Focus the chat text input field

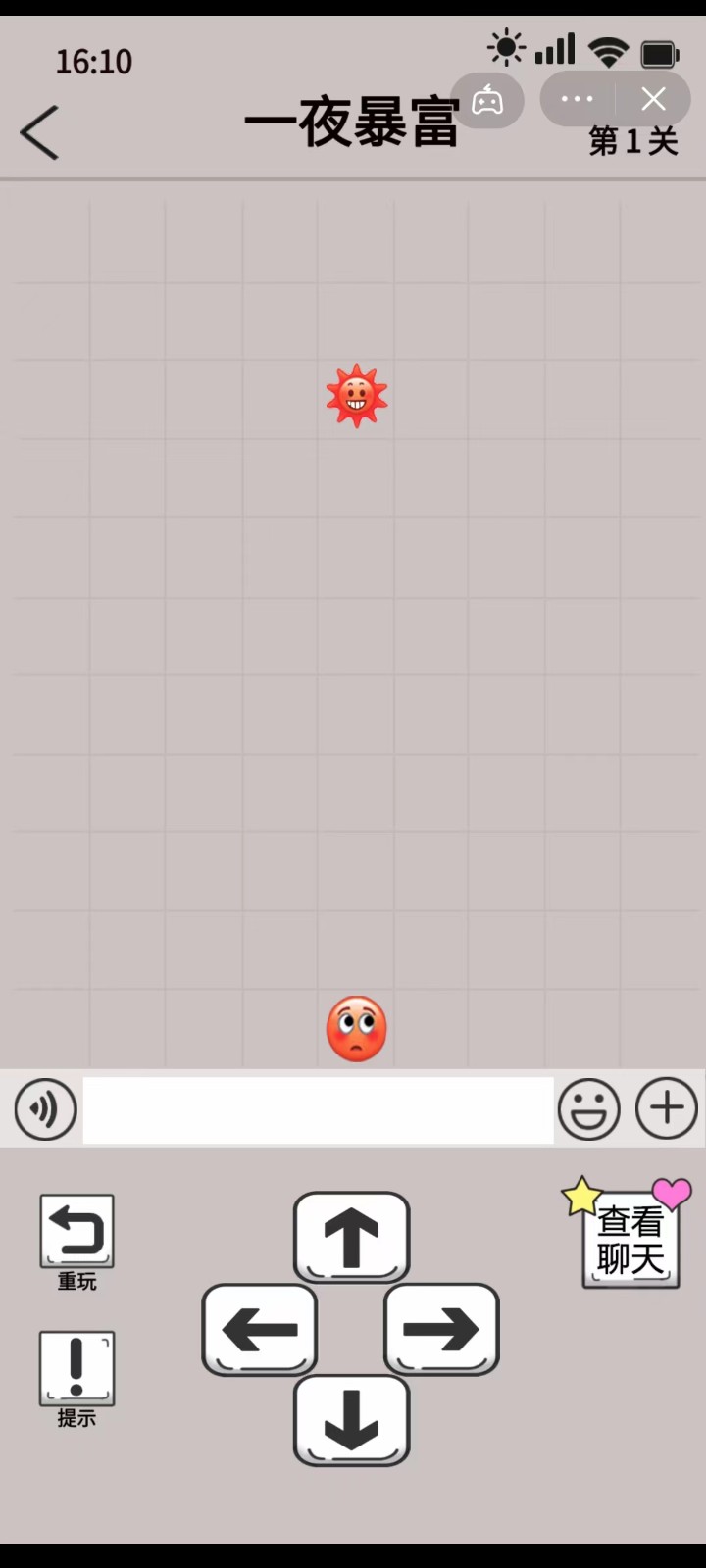click(318, 1109)
